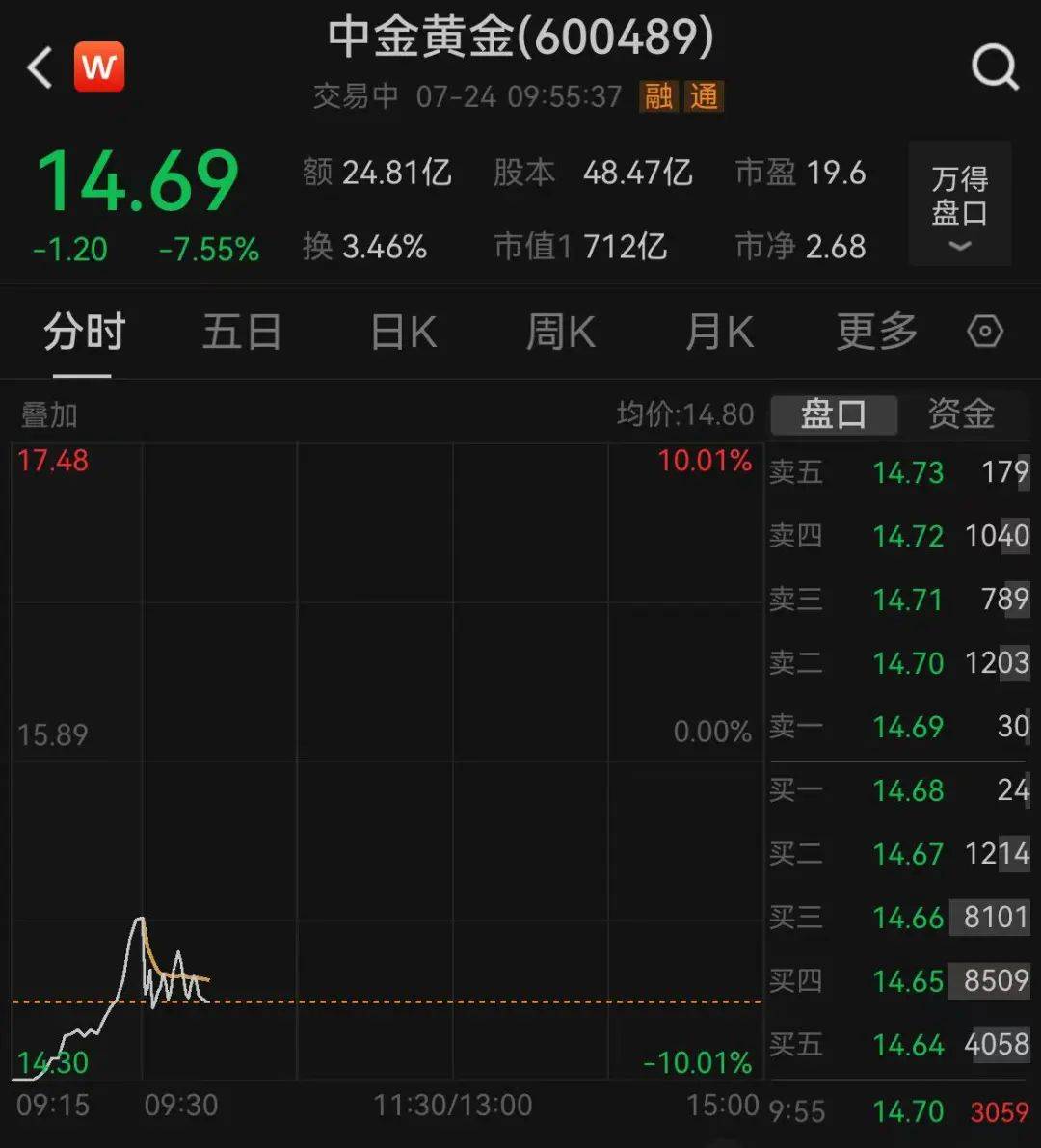
Task: Select the 五日 five-day chart tab
Action: pyautogui.click(x=241, y=331)
